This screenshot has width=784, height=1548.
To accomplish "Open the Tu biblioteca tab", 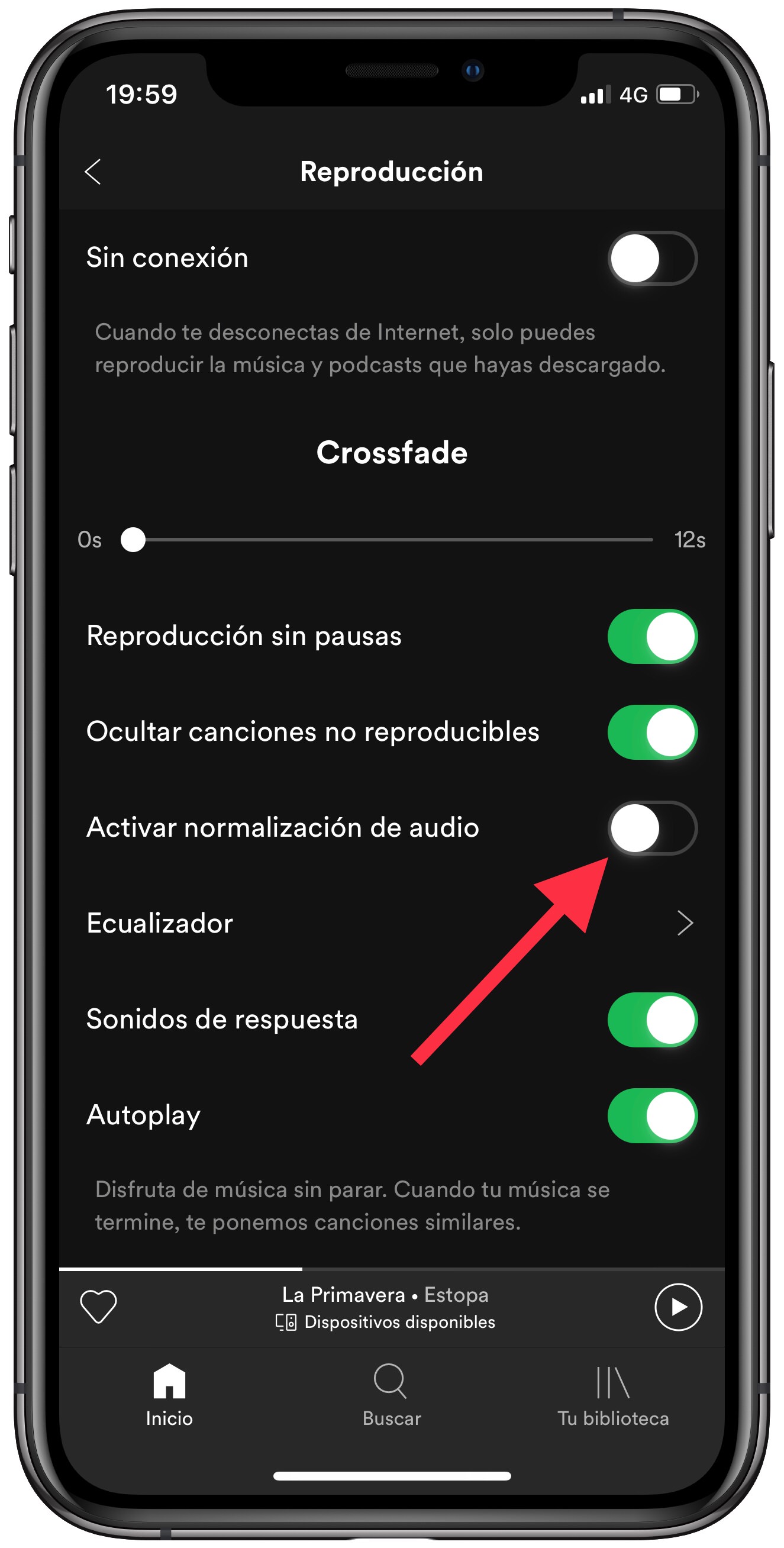I will 612,1395.
